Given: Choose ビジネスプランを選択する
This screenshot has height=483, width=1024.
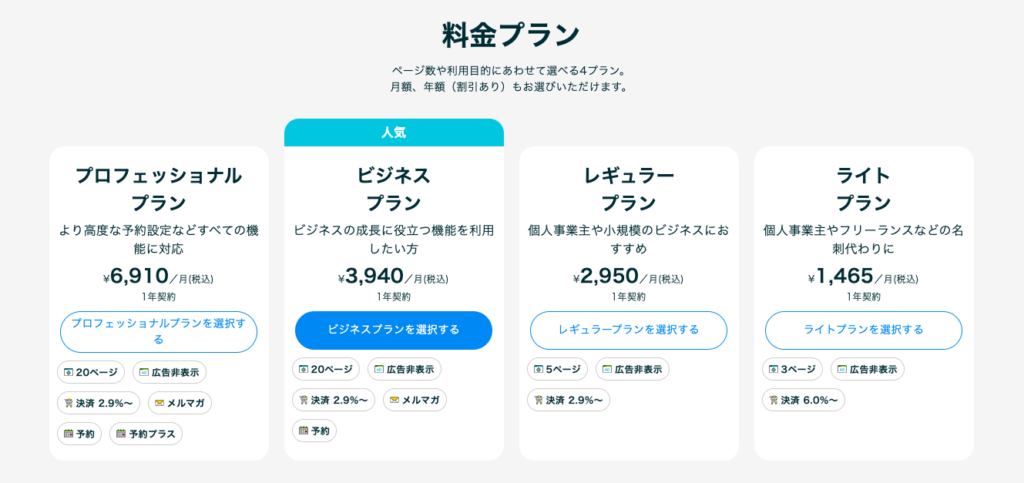Looking at the screenshot, I should click(393, 330).
